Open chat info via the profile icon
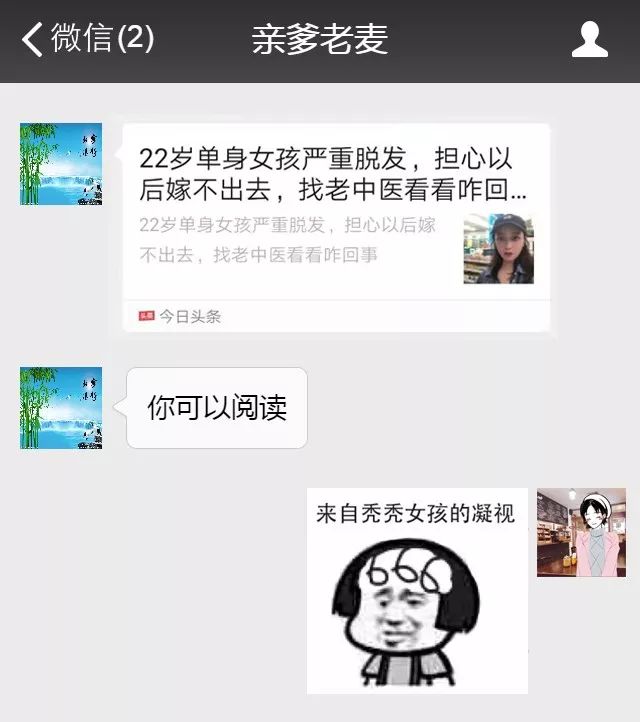This screenshot has width=640, height=722. [x=589, y=40]
